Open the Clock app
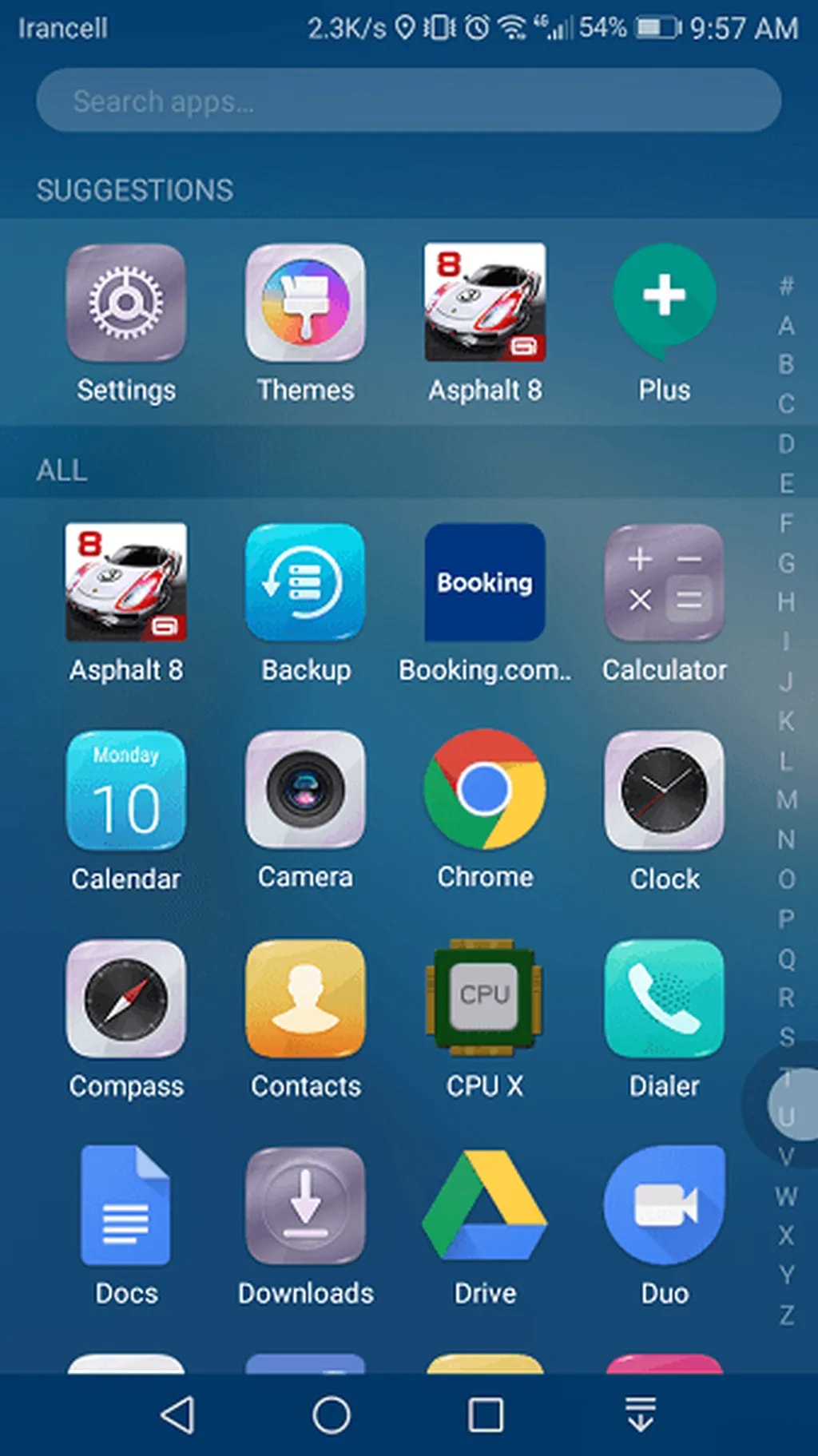The height and width of the screenshot is (1456, 818). click(664, 791)
